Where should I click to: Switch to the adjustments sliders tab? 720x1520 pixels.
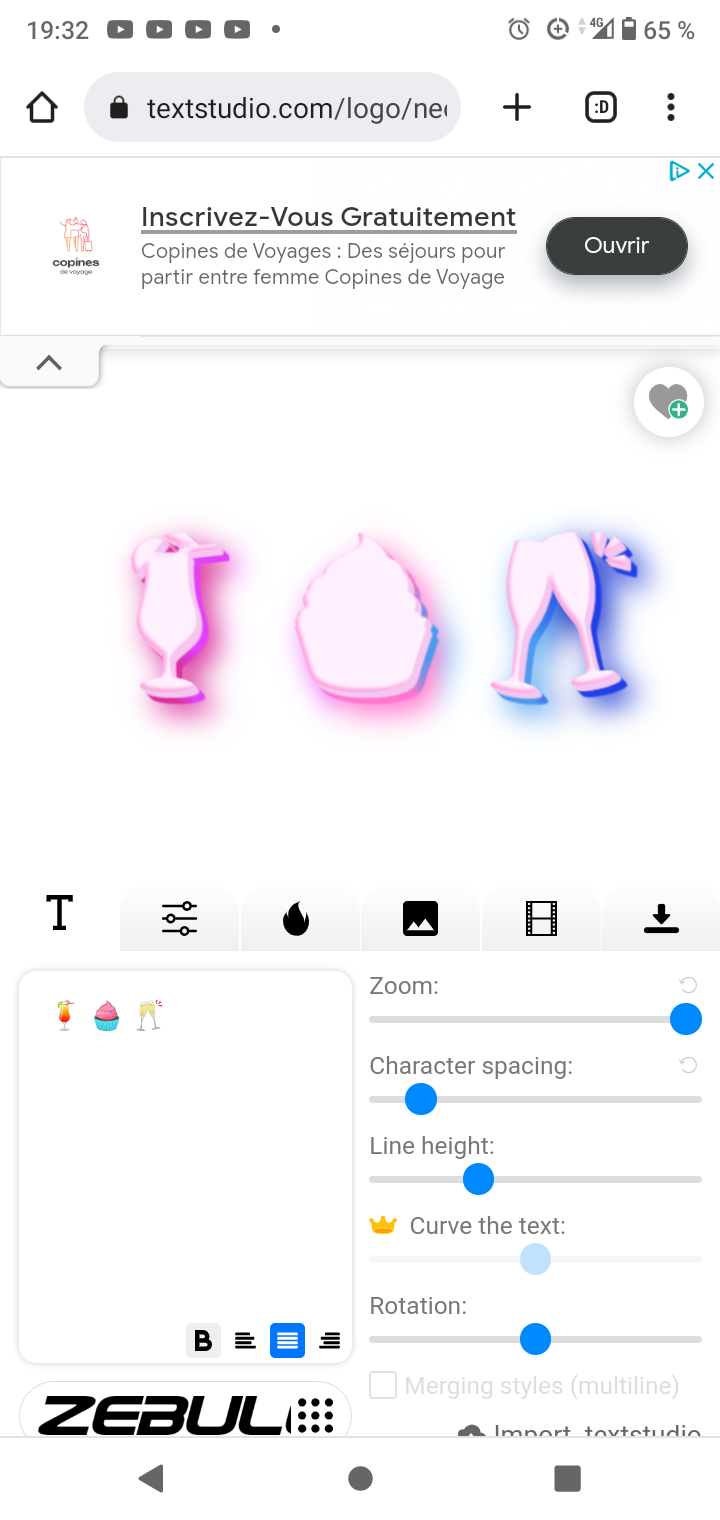[180, 918]
